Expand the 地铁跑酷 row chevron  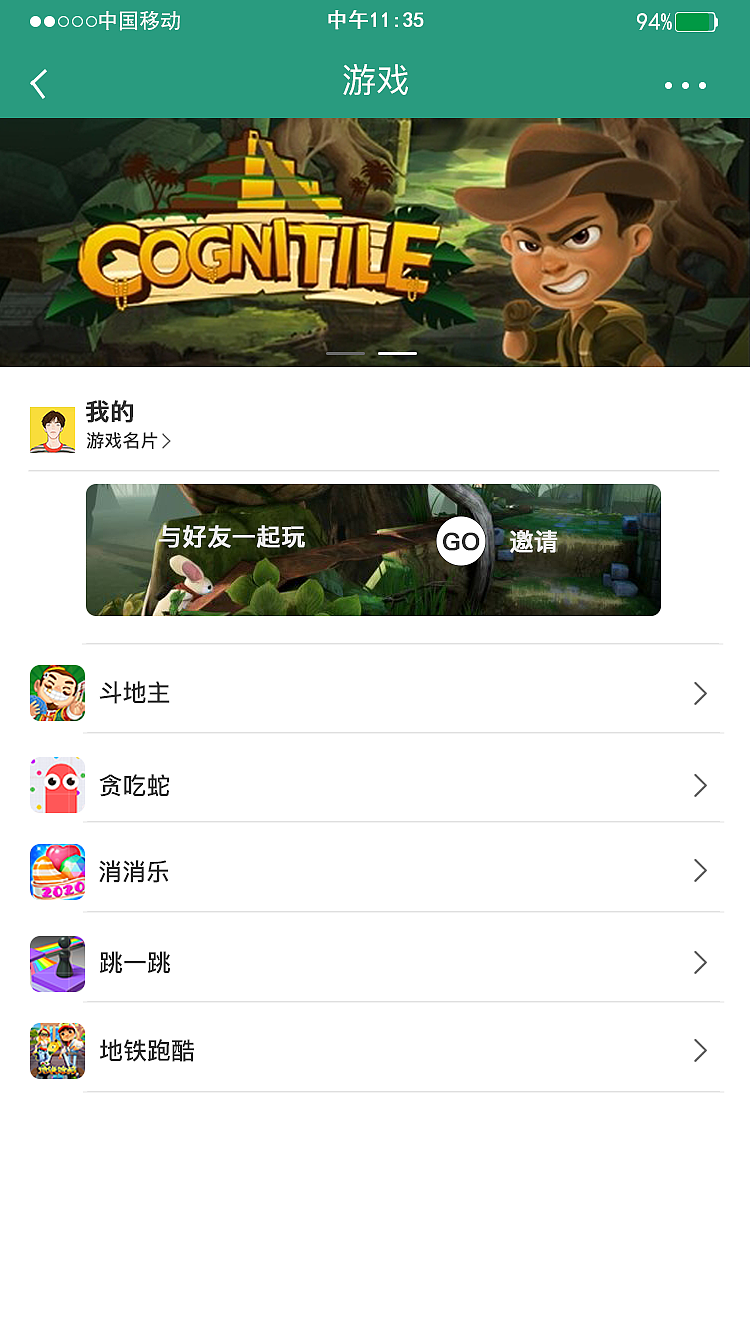tap(700, 1050)
